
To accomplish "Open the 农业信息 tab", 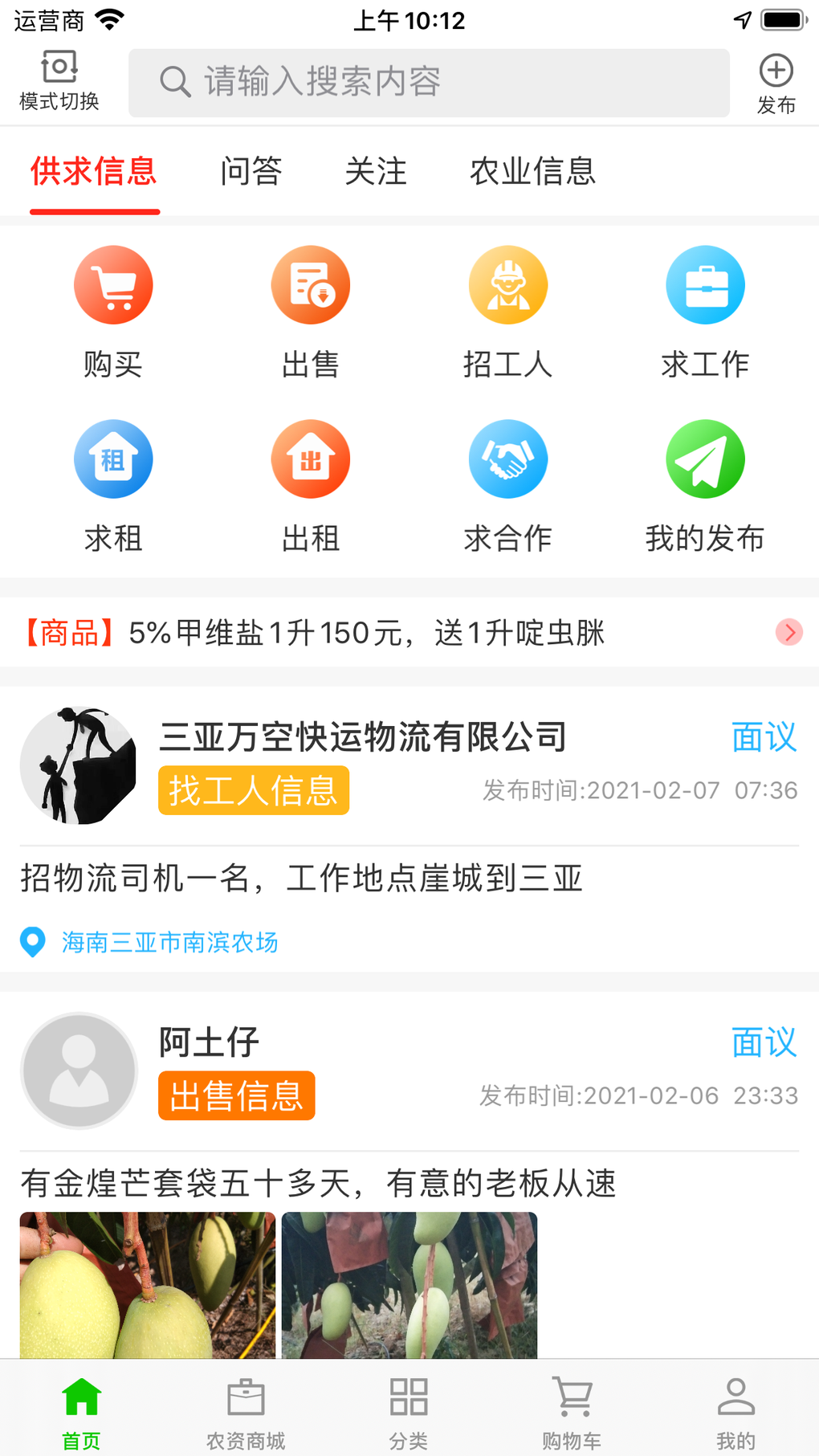I will coord(532,171).
